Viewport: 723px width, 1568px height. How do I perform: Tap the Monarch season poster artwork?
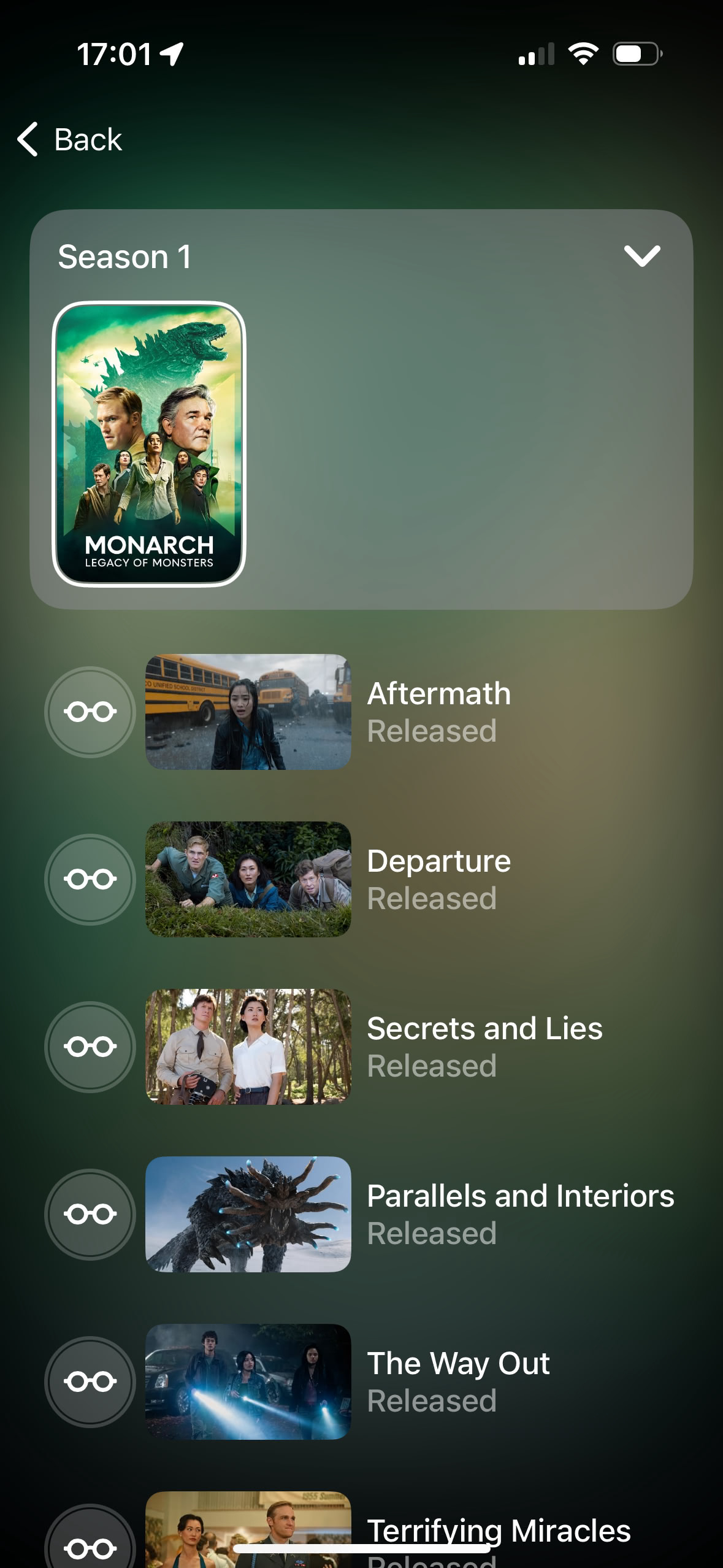(148, 443)
